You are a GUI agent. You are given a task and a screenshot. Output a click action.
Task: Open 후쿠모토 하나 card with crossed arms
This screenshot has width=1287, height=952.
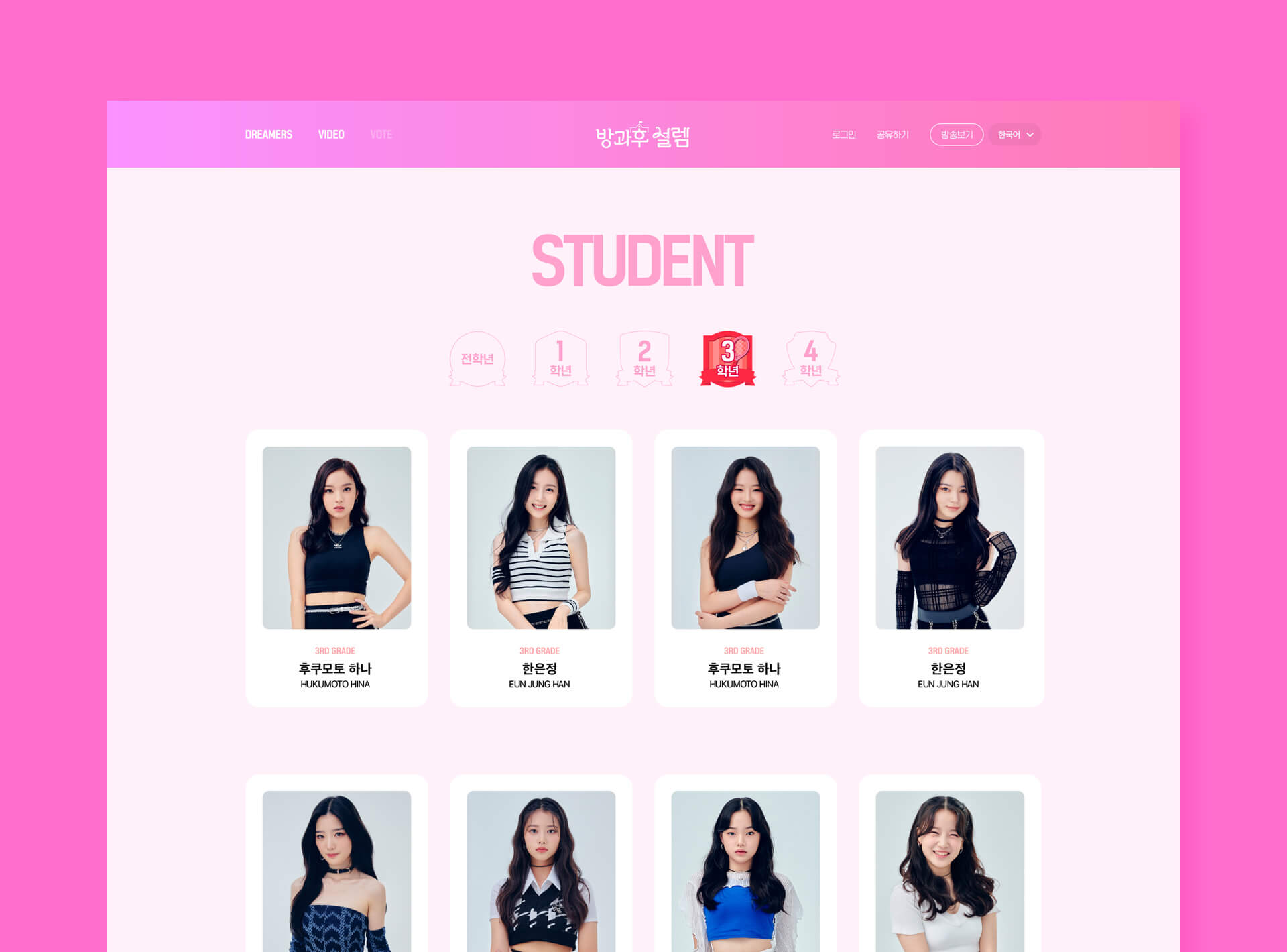click(x=745, y=567)
